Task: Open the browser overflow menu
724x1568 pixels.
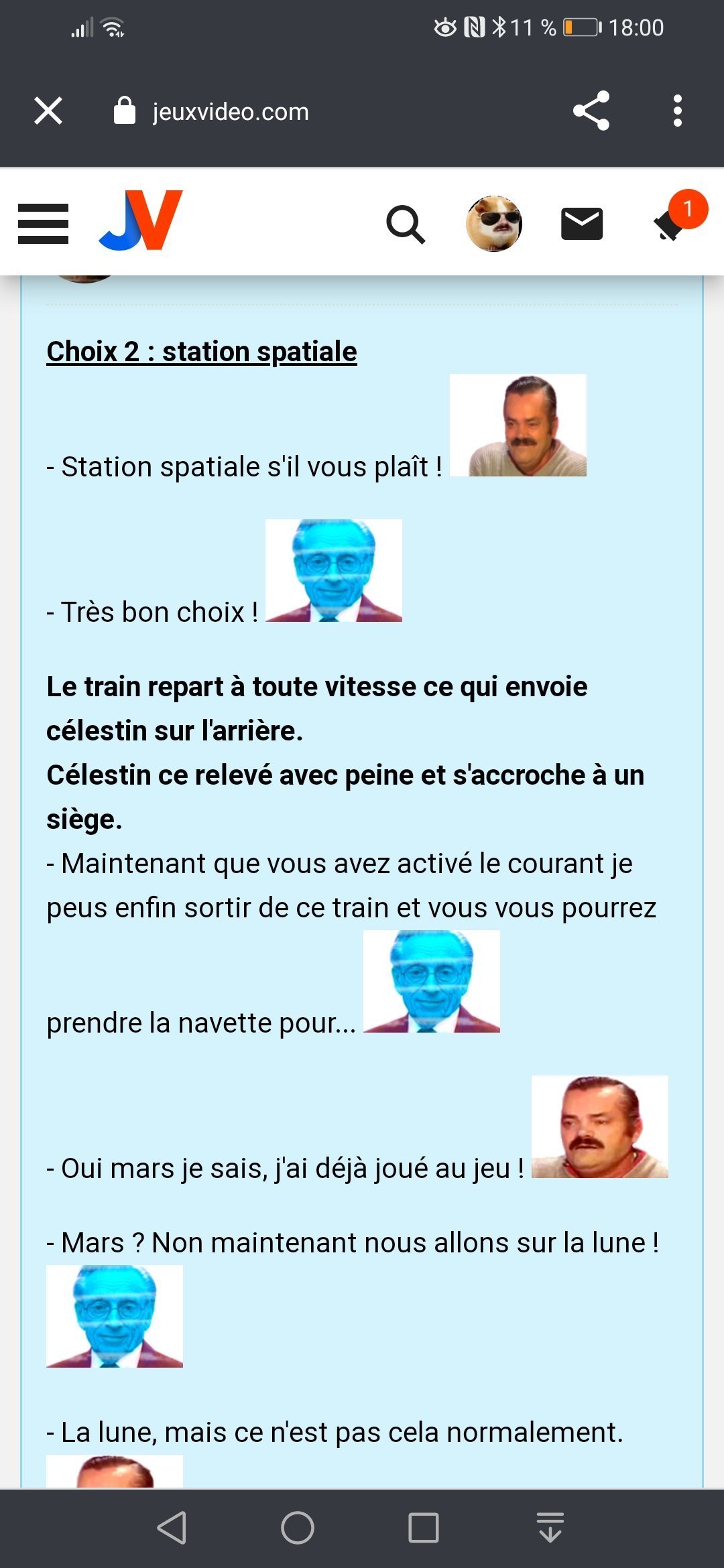Action: (x=678, y=111)
